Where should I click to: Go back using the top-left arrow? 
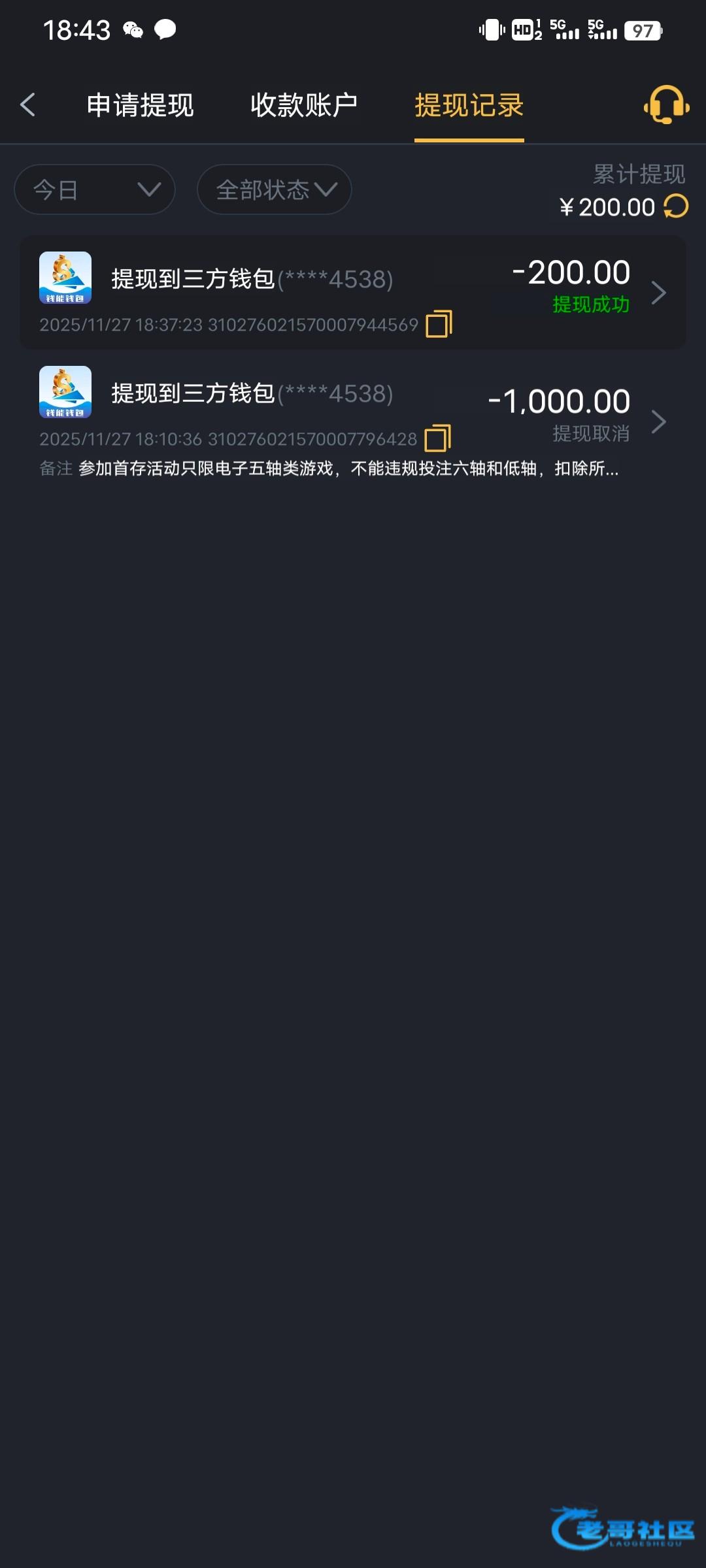tap(28, 105)
